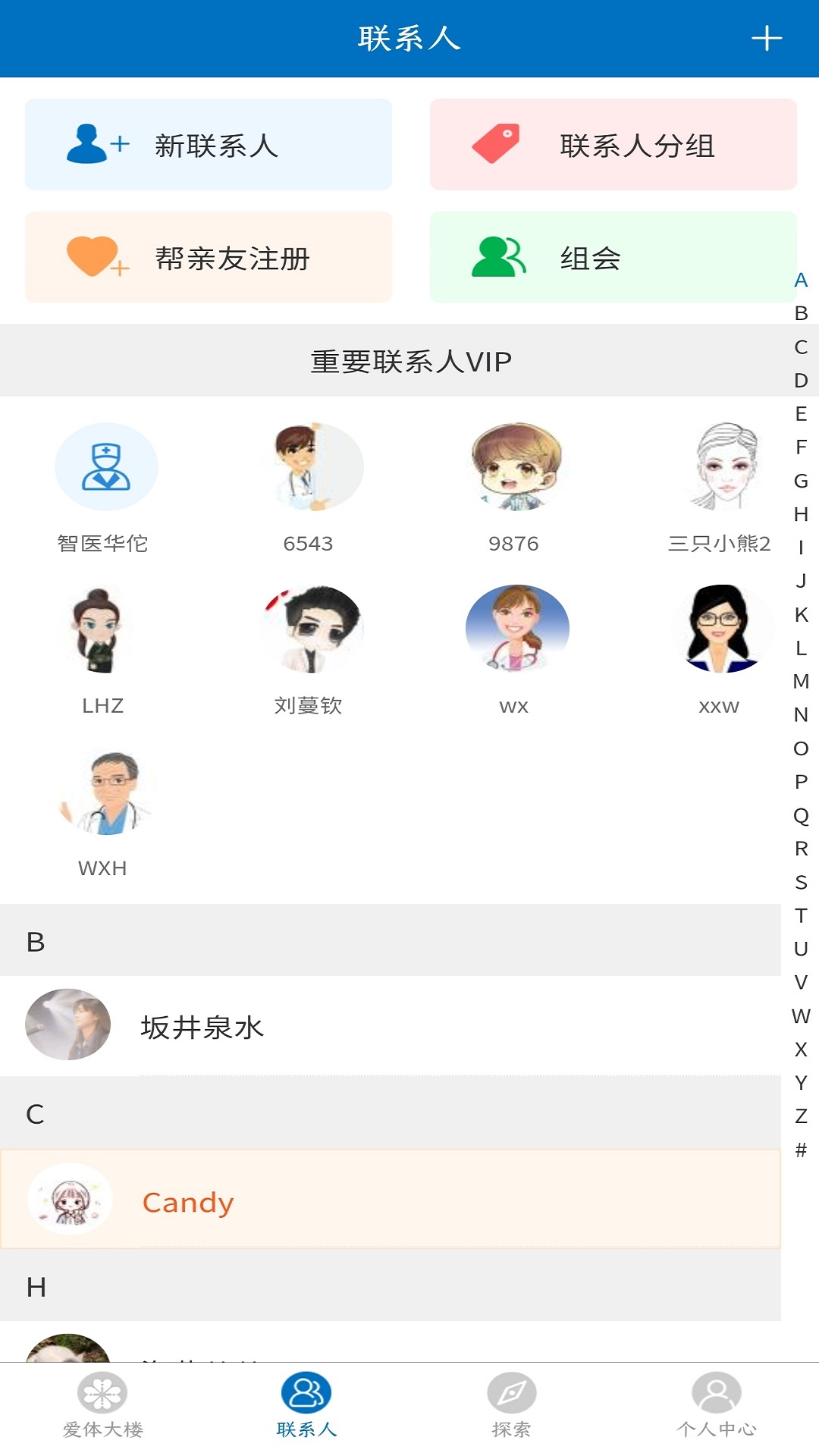Screen dimensions: 819x1456
Task: Select the highlighted contact Candy
Action: click(x=187, y=1200)
